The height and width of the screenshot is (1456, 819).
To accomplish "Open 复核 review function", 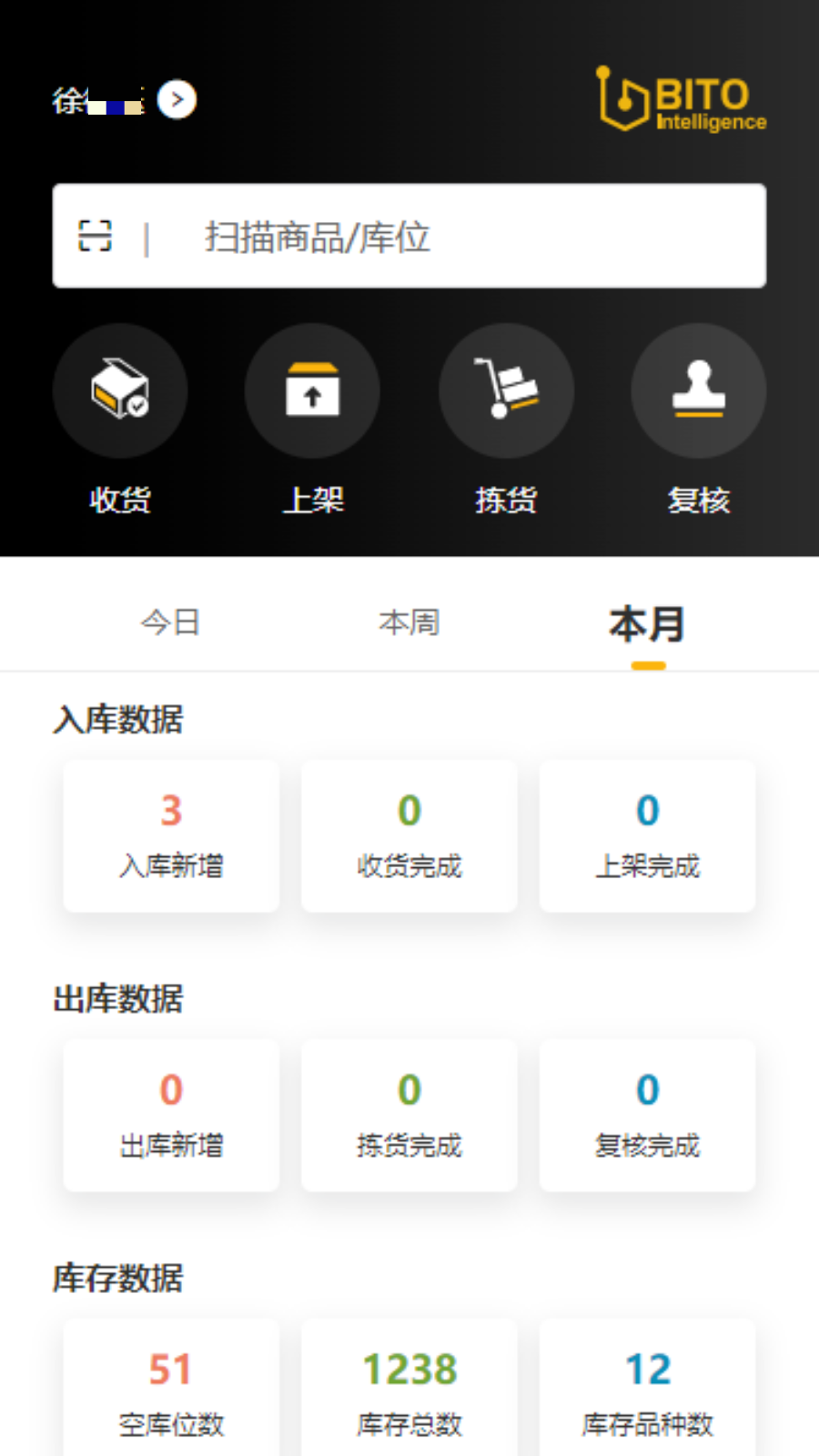I will pos(698,391).
